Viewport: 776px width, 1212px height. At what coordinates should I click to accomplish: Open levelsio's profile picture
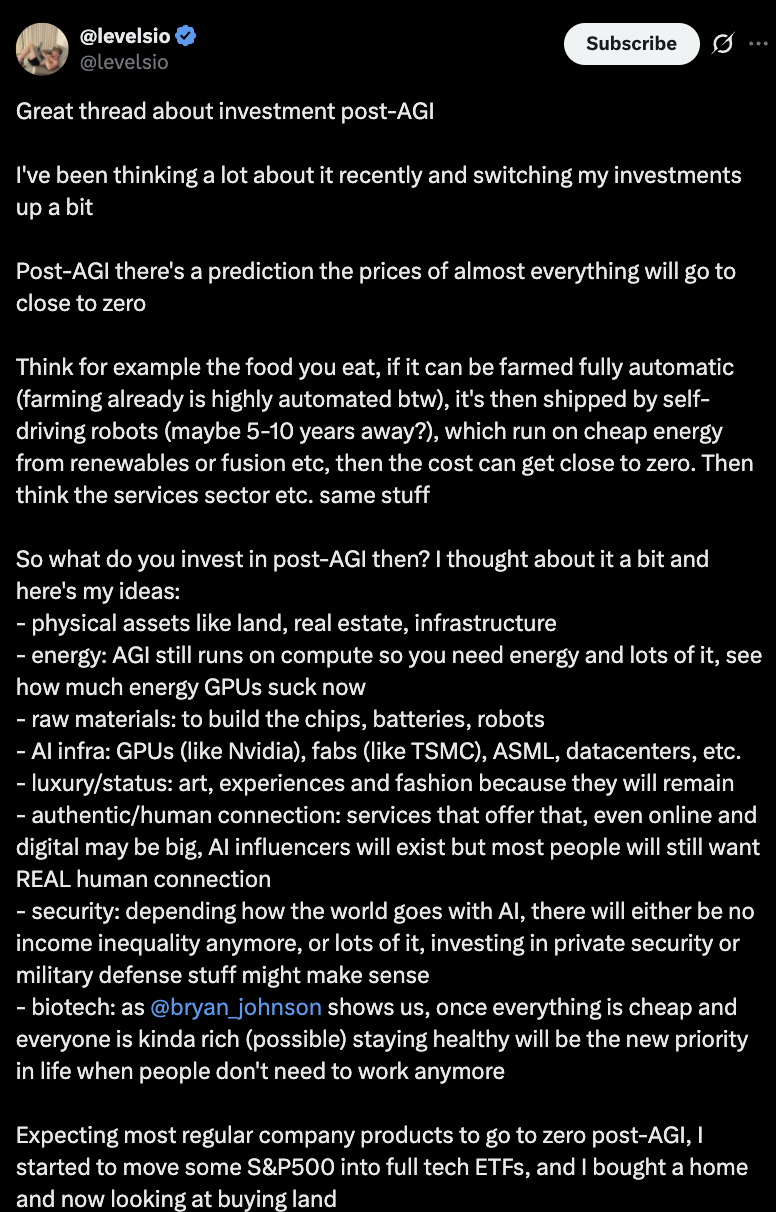pos(42,48)
